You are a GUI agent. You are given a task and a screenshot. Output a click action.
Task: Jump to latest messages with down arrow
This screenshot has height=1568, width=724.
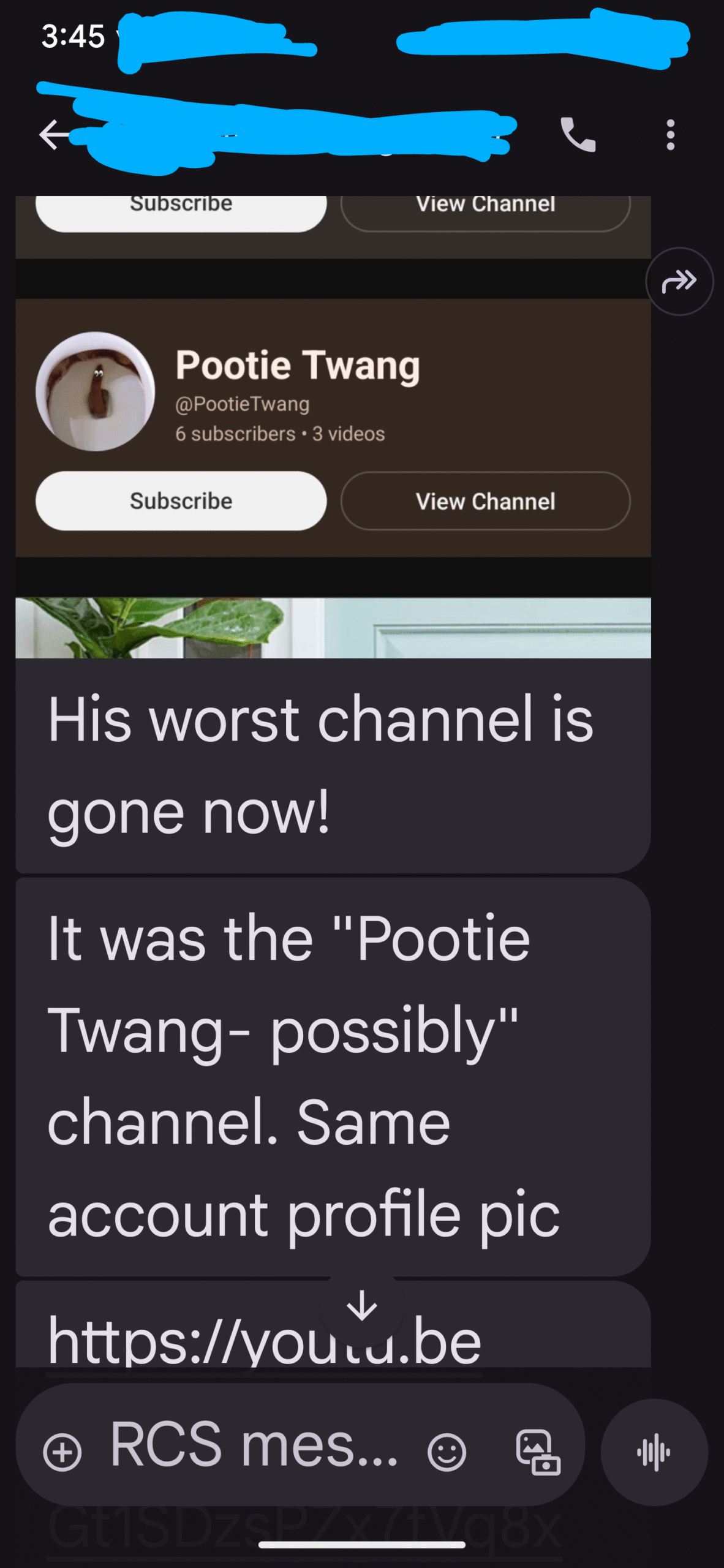362,1305
